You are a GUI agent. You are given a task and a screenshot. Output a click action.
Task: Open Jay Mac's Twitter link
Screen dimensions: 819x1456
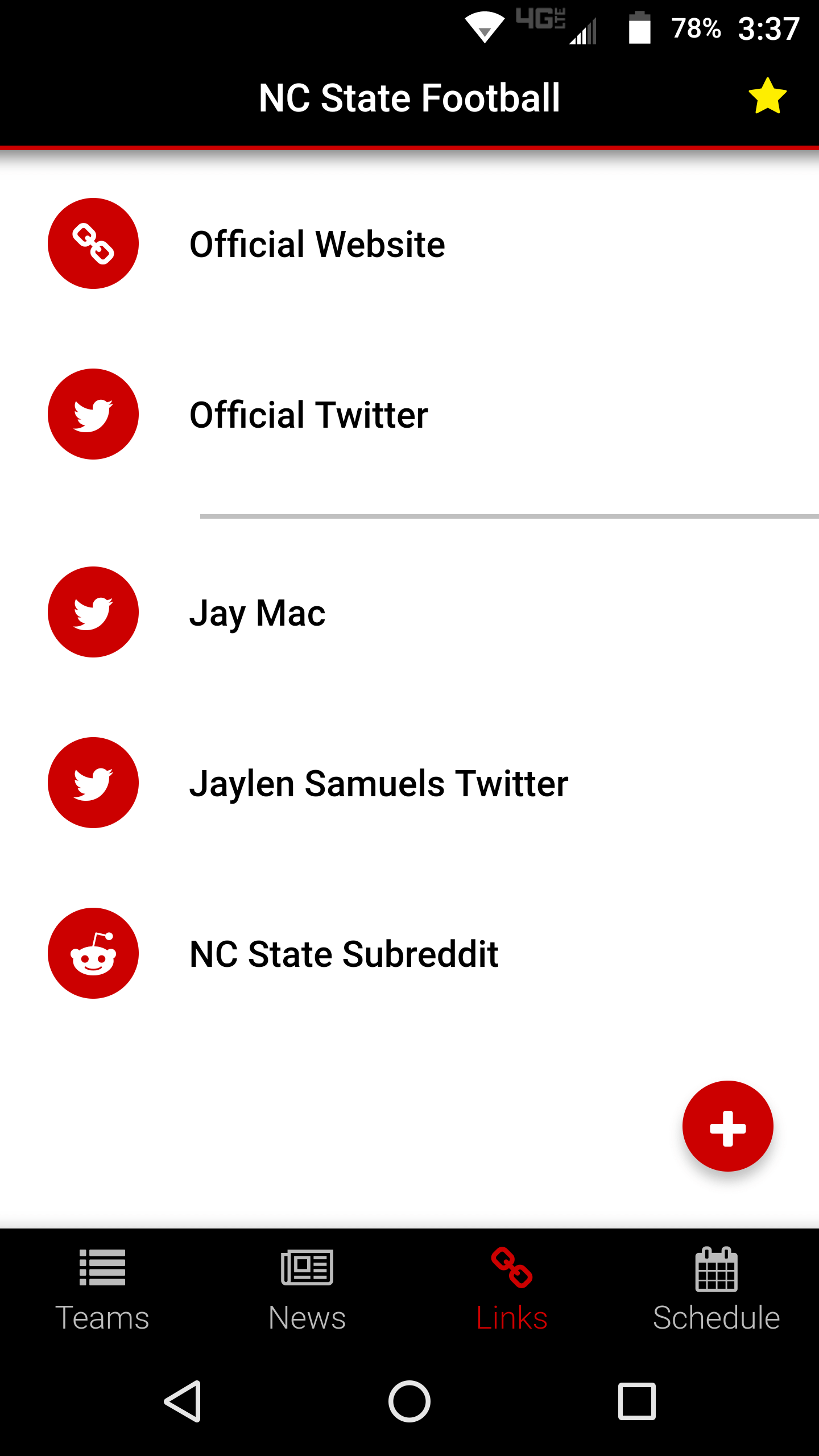point(409,612)
